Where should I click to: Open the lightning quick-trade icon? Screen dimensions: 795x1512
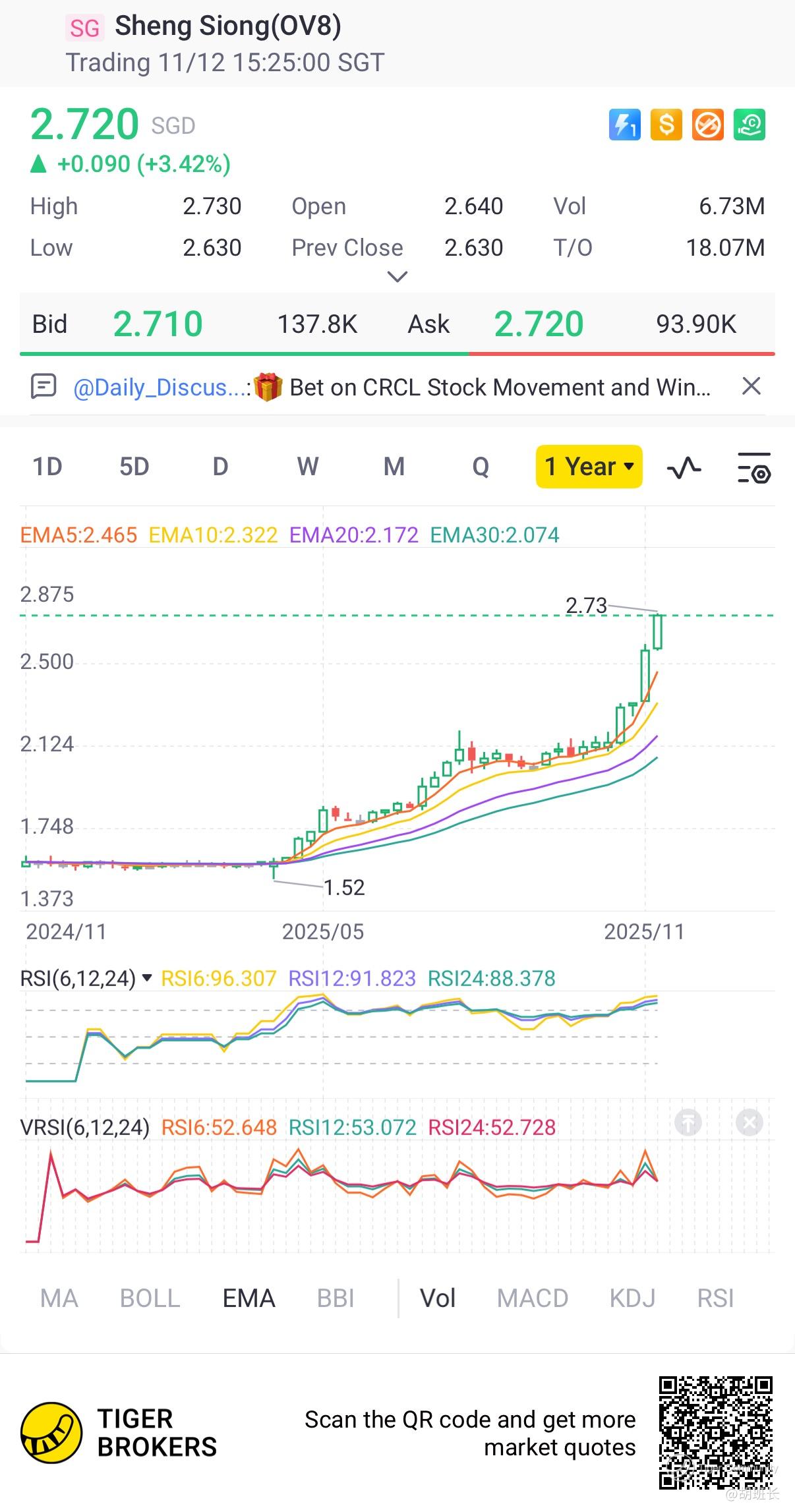tap(624, 125)
